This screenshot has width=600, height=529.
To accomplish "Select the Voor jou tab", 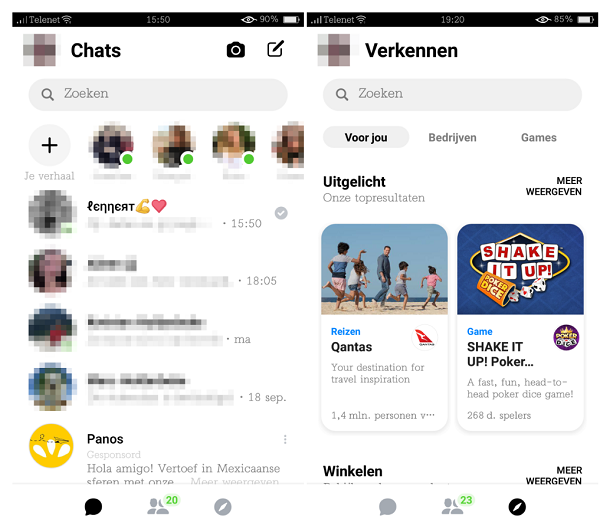I will click(366, 138).
